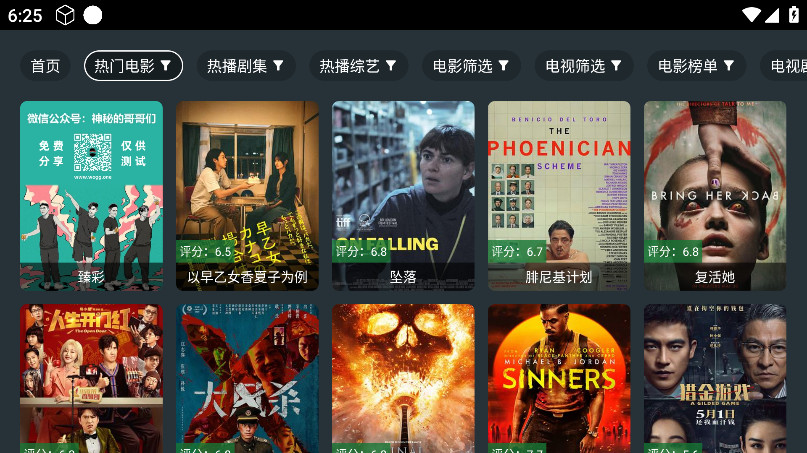The height and width of the screenshot is (453, 807).
Task: Open the 坠落 movie card
Action: (x=403, y=195)
